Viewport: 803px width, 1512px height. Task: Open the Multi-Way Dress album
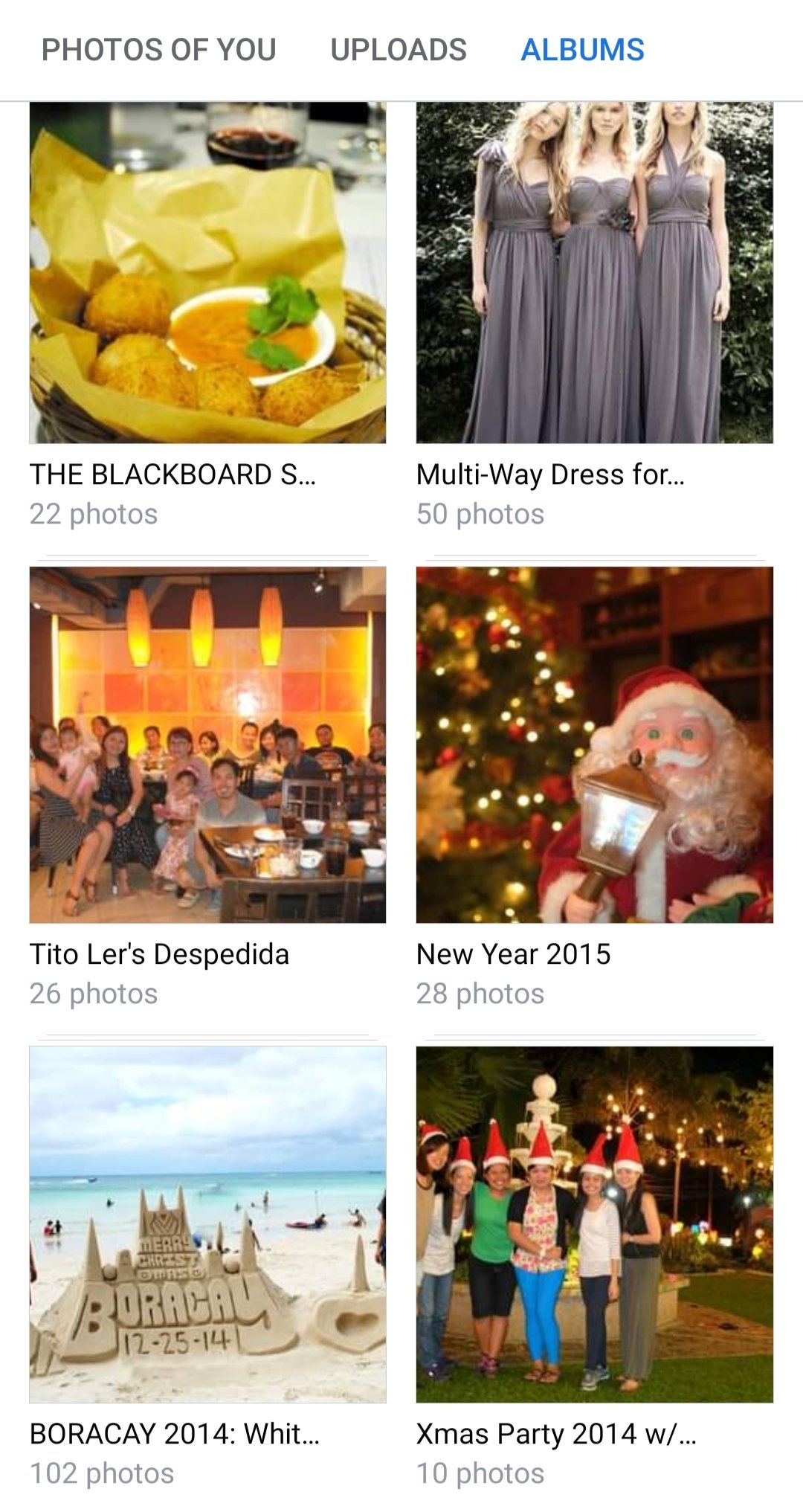tap(594, 273)
